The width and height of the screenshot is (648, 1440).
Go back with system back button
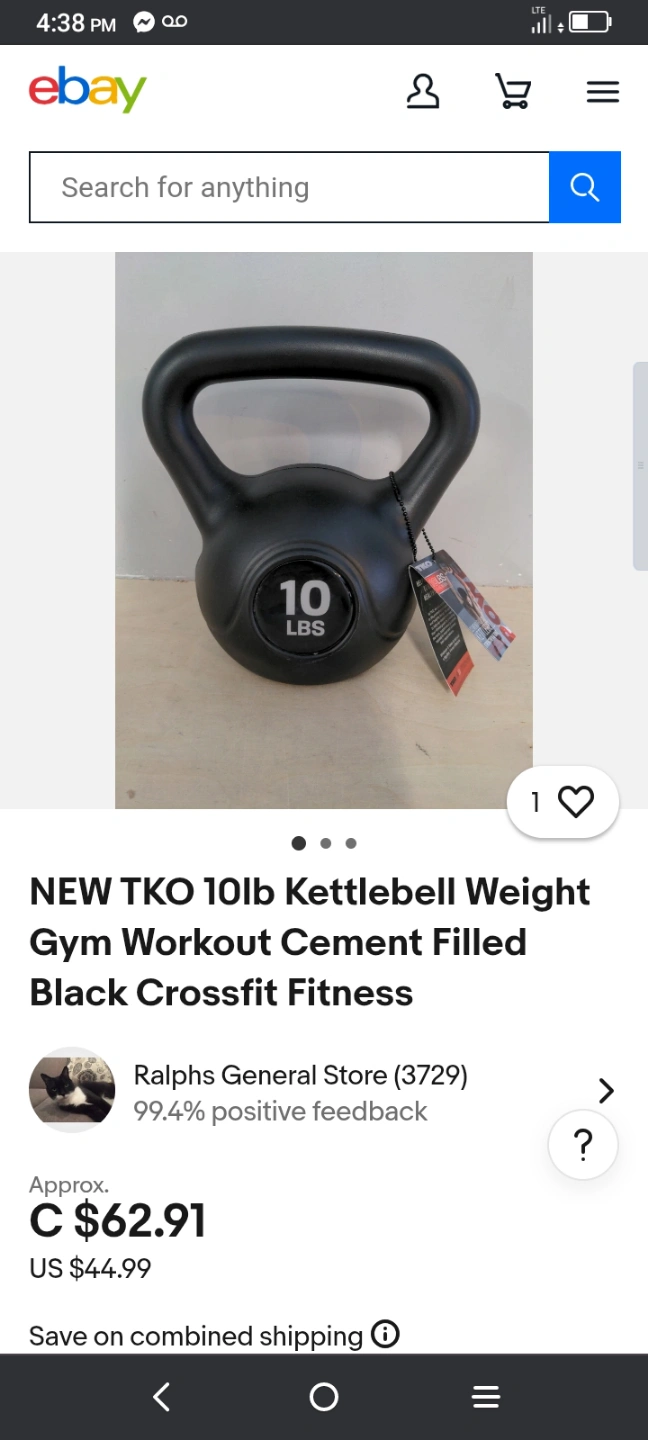click(162, 1397)
